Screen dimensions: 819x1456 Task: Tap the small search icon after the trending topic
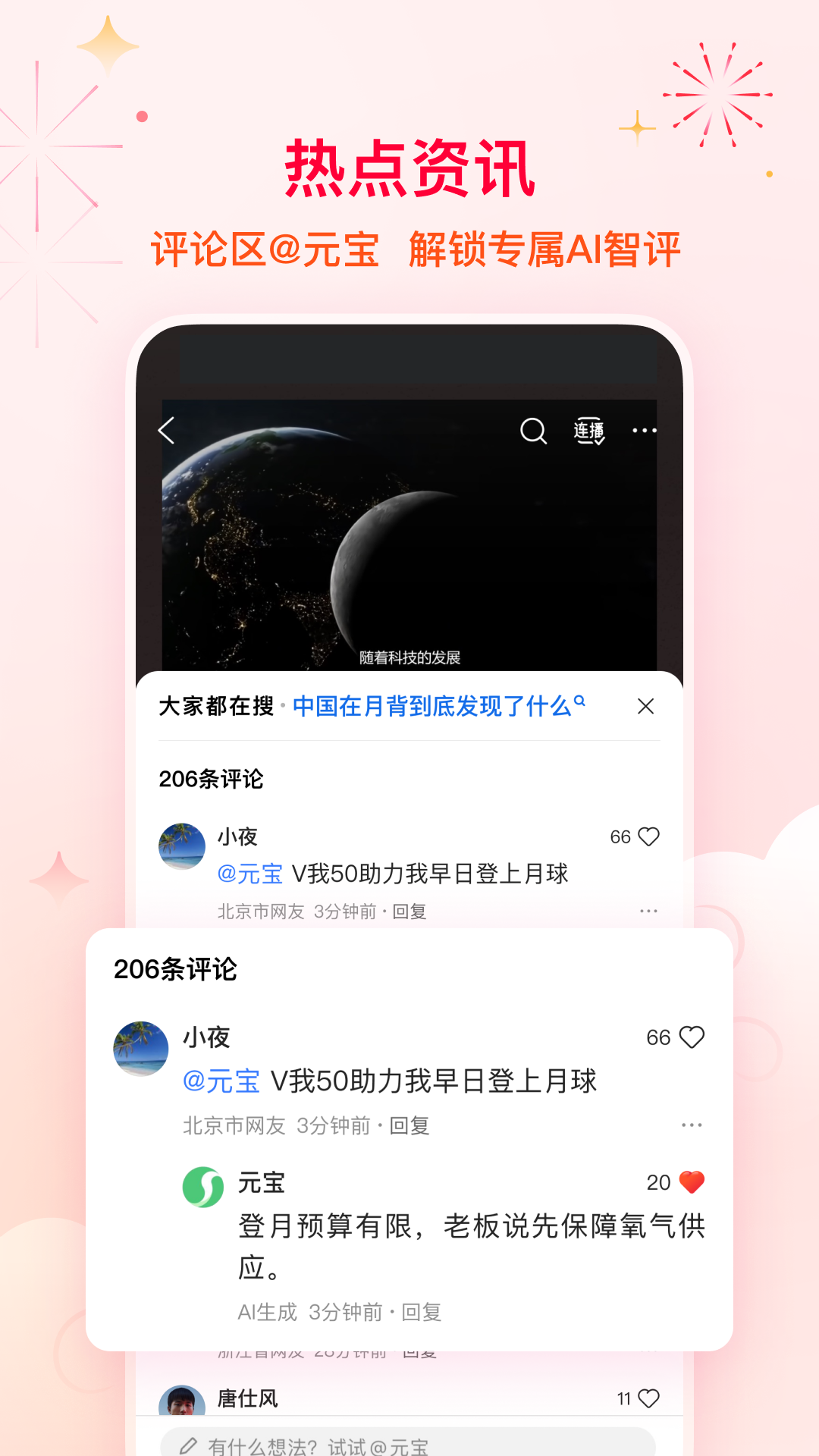tap(579, 702)
